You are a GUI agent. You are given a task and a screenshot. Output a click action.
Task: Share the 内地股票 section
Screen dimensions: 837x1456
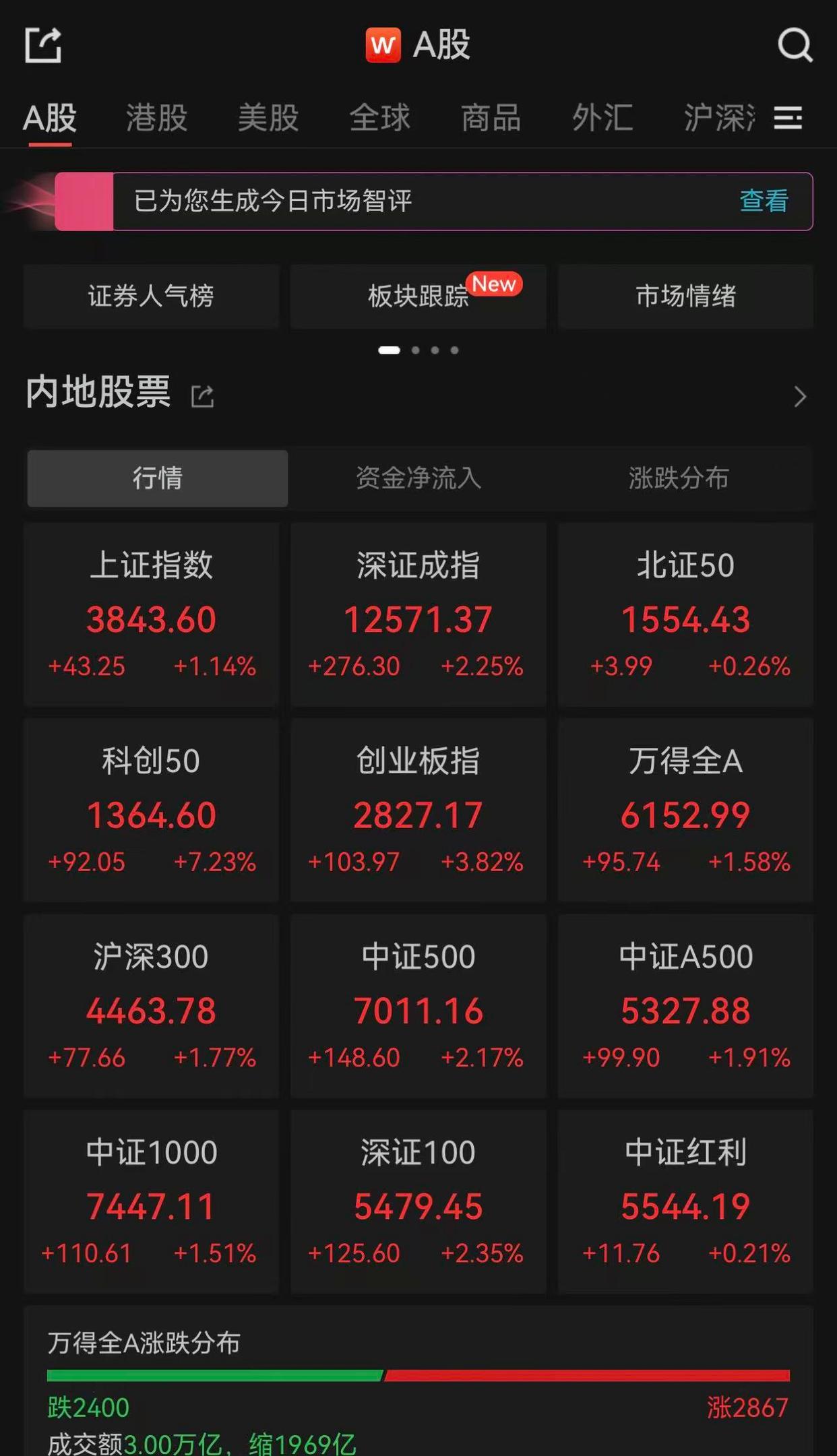click(x=202, y=396)
